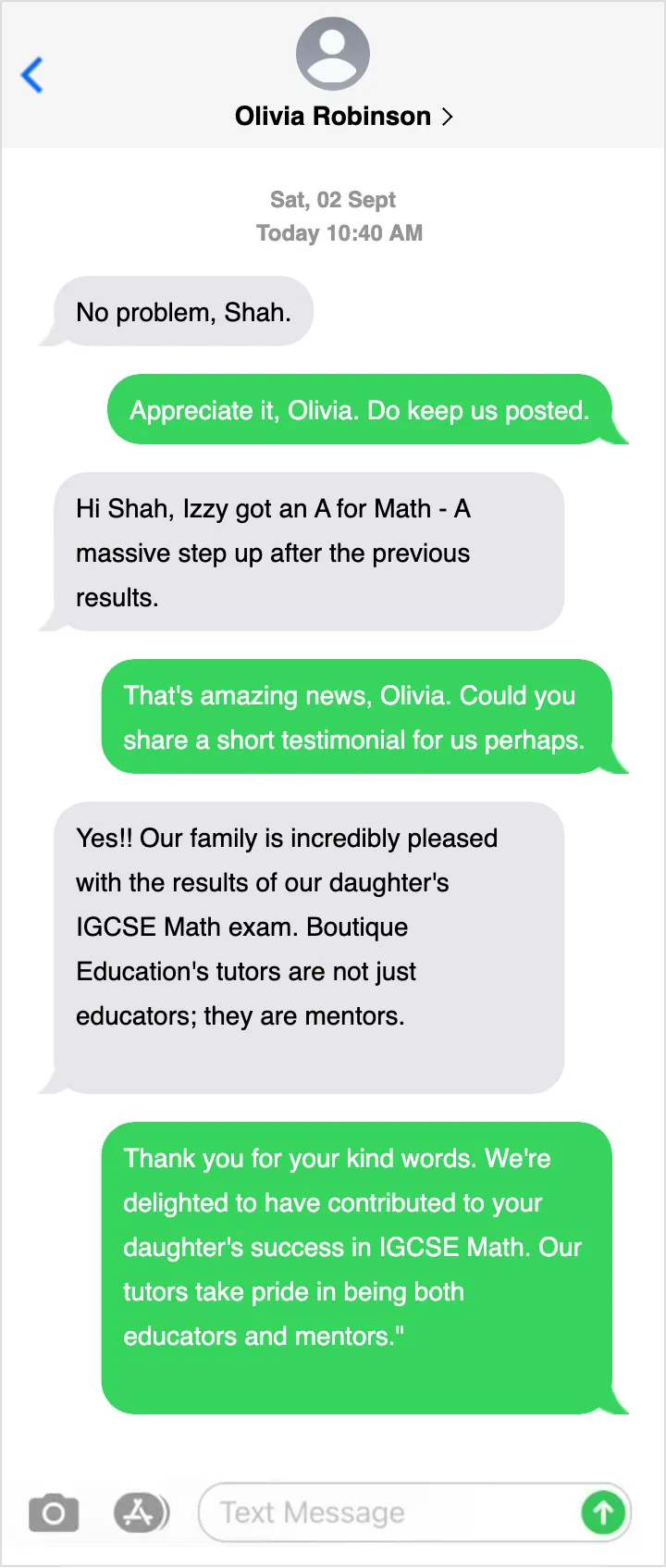Screen dimensions: 666x1568
Task: Send the message with the green arrow
Action: [603, 1513]
